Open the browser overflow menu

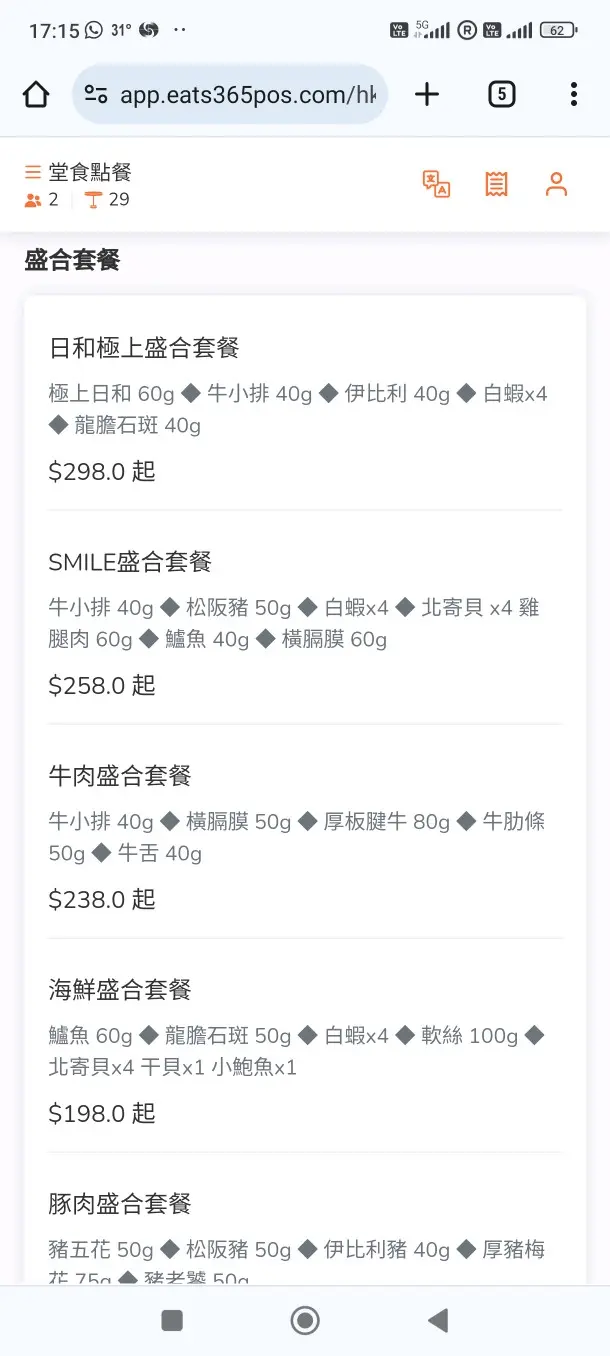573,95
